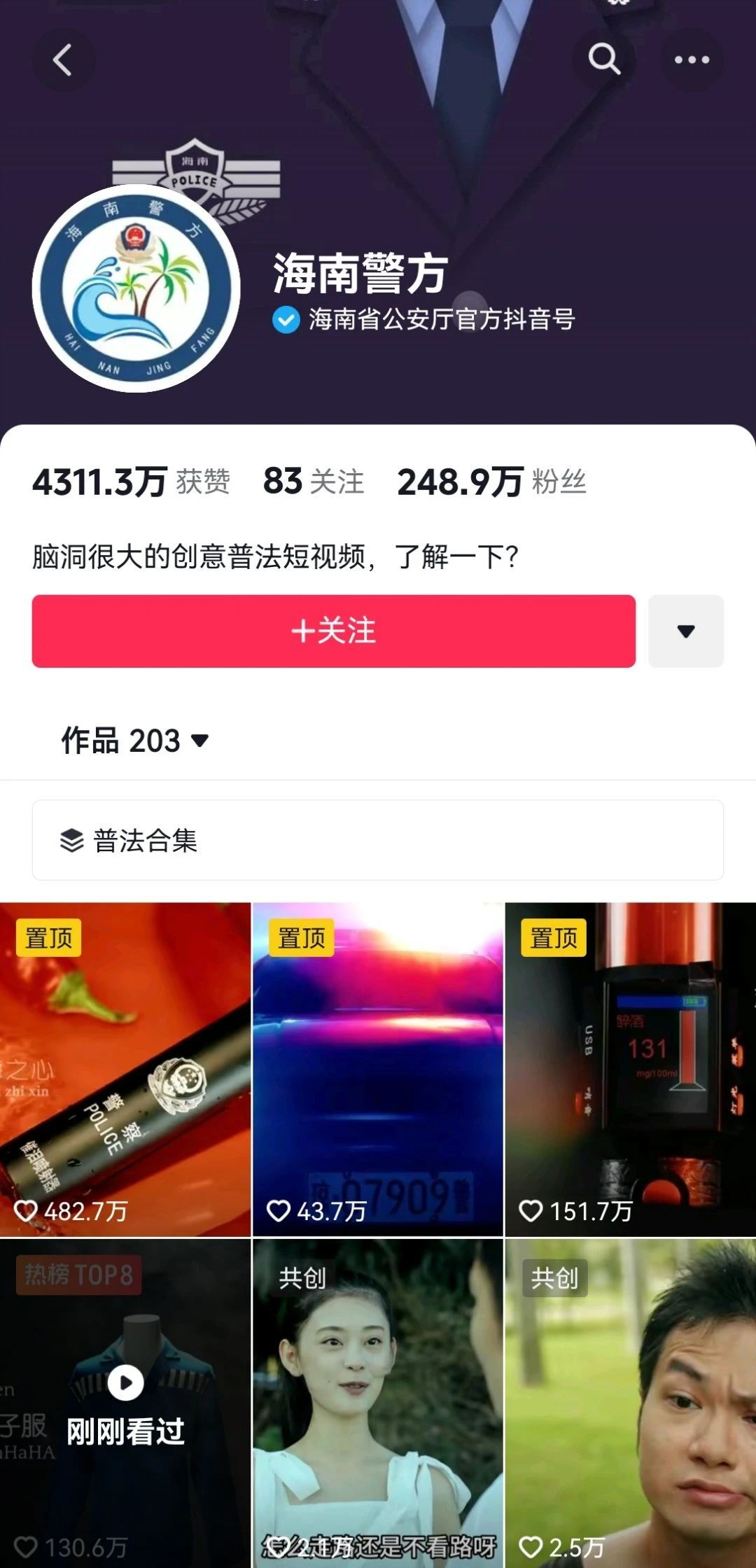Open the 作品 203 sorting dropdown

[x=134, y=741]
